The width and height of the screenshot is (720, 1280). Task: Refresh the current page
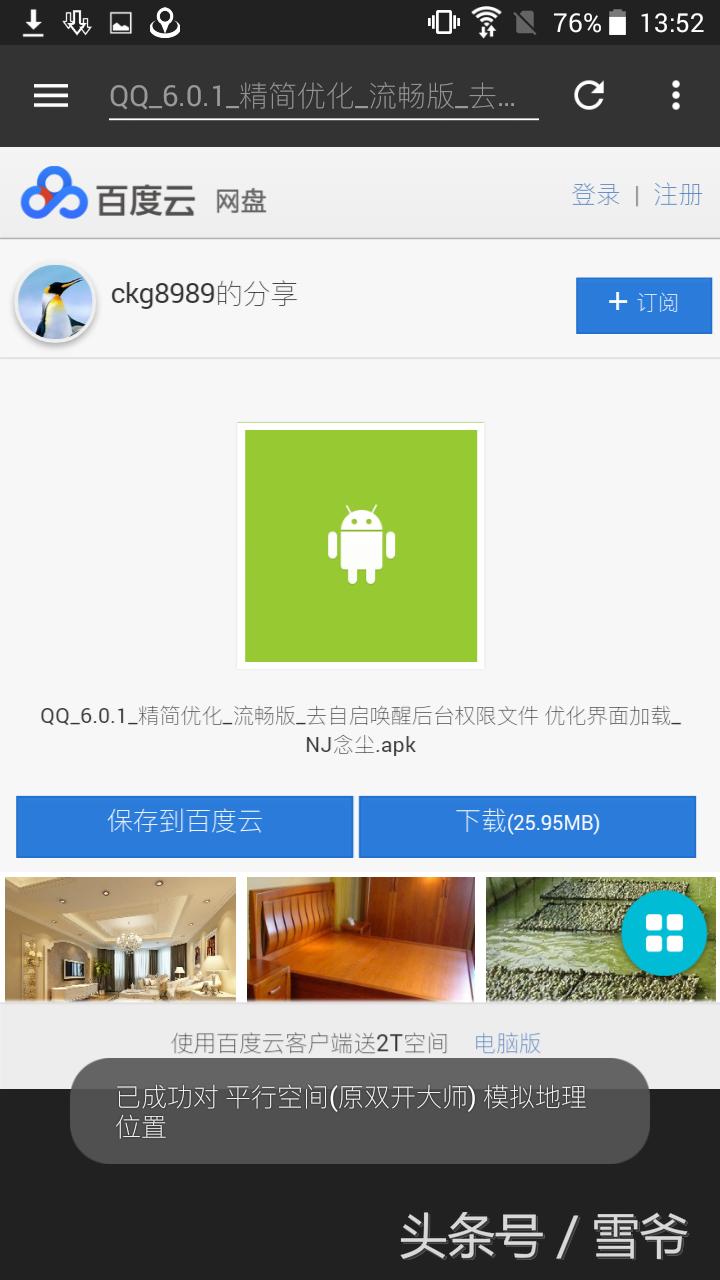click(x=589, y=95)
